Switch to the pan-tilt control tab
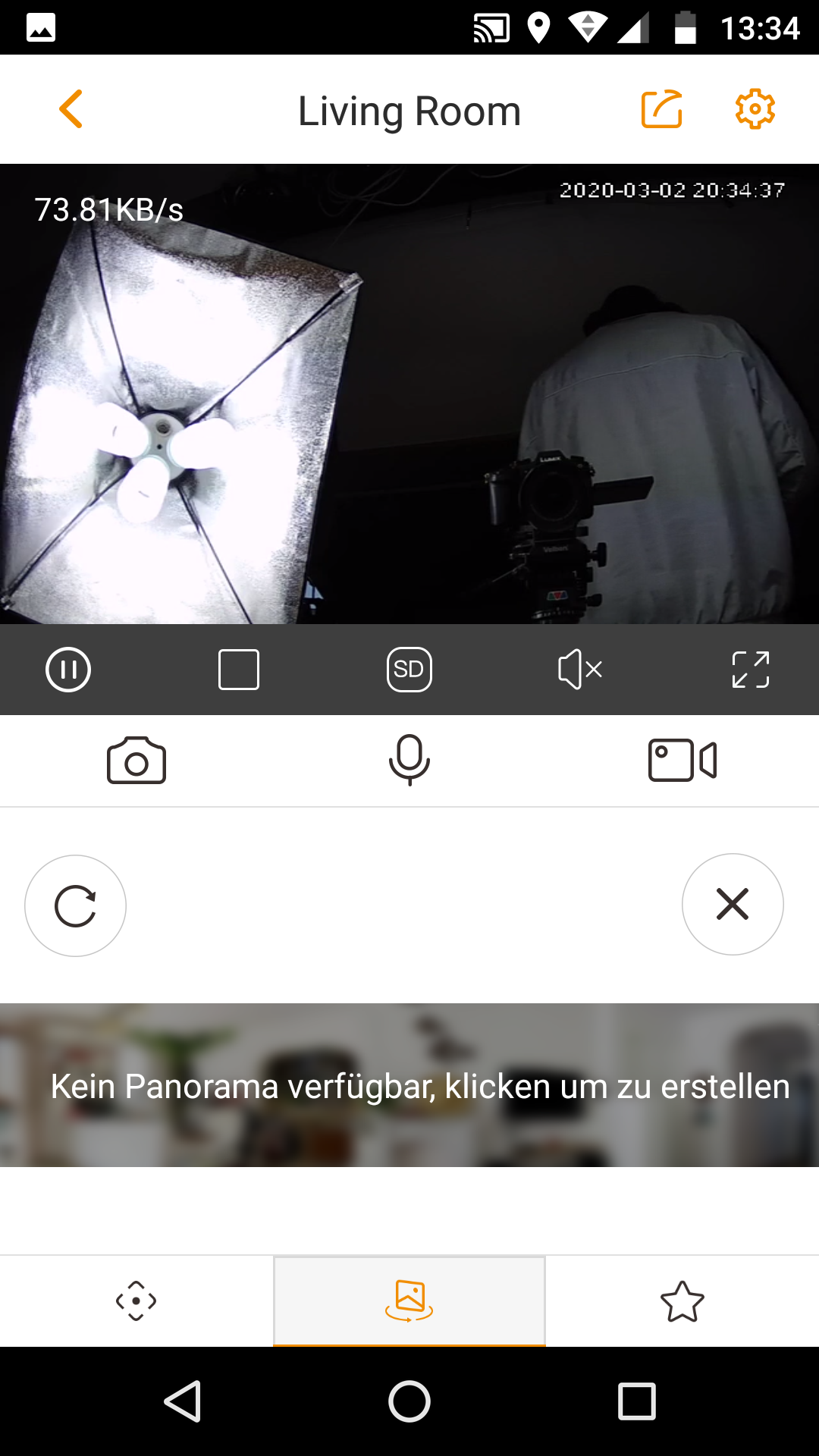 point(136,1301)
